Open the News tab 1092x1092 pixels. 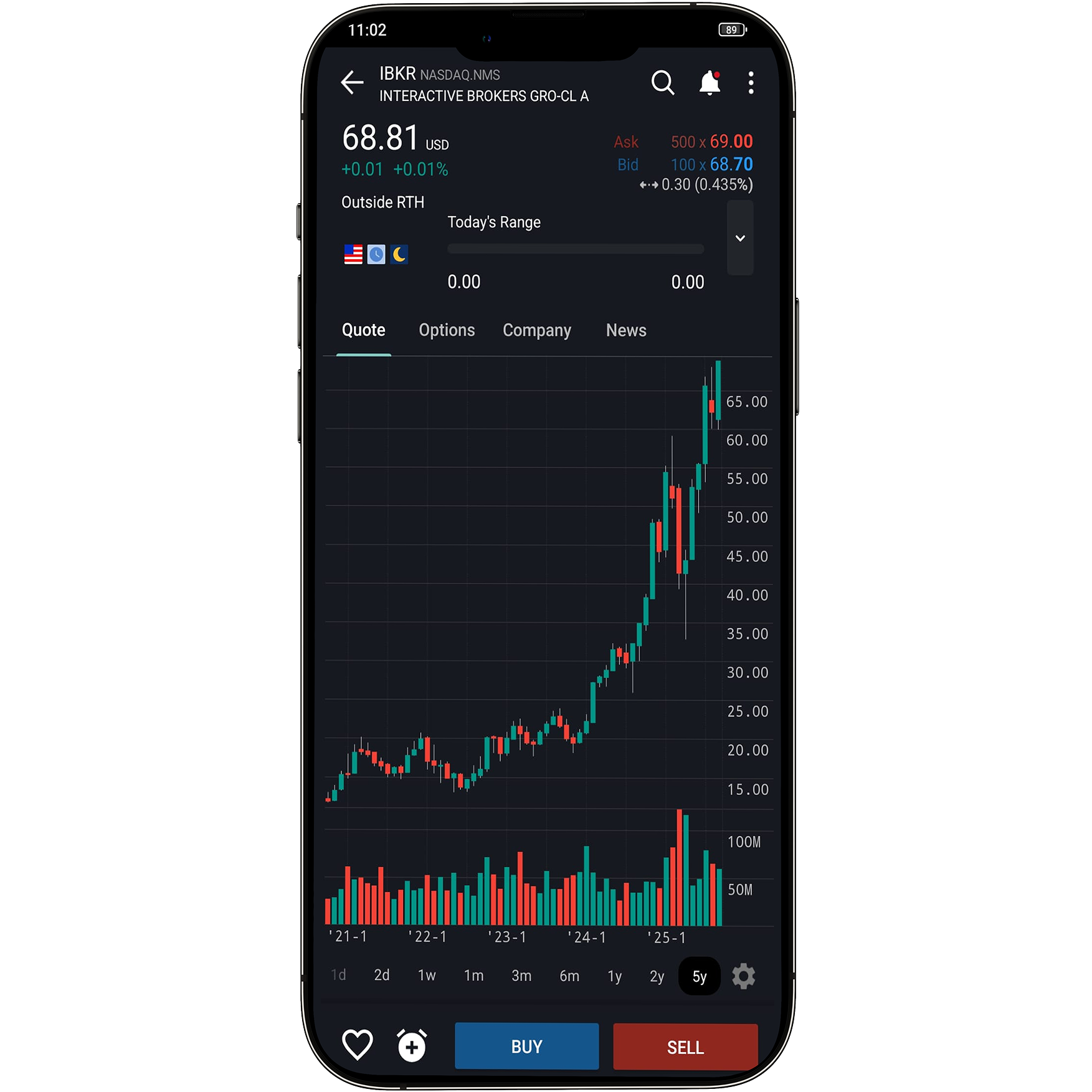625,330
